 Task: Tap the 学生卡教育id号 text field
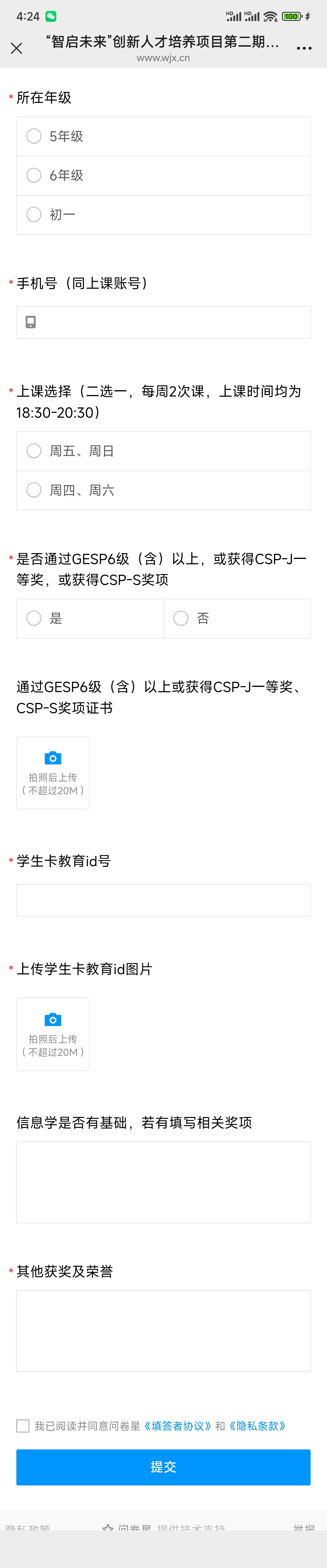(x=163, y=900)
